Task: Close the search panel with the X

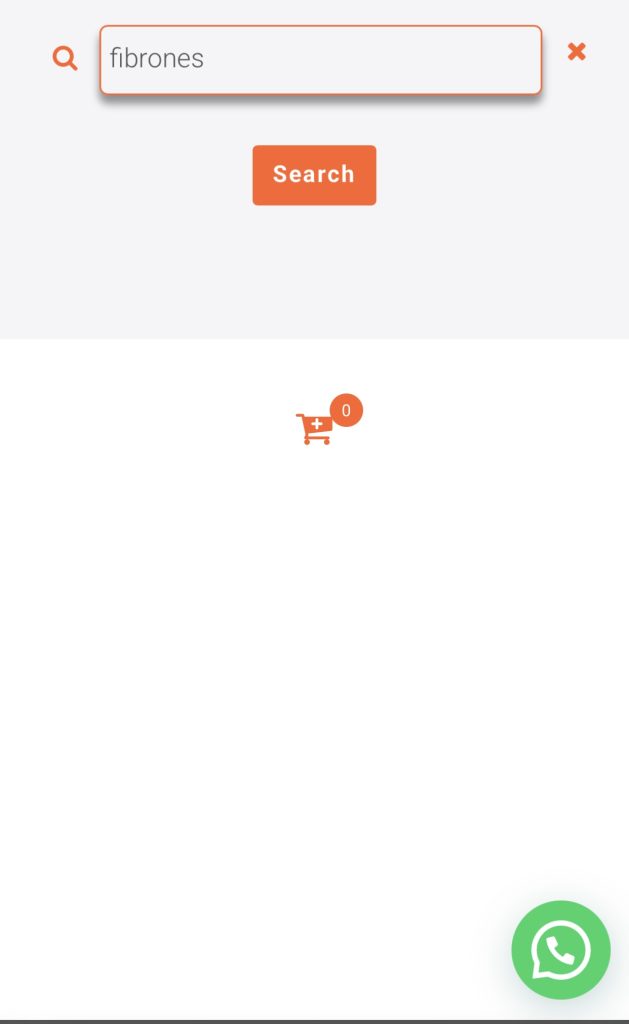Action: [576, 52]
